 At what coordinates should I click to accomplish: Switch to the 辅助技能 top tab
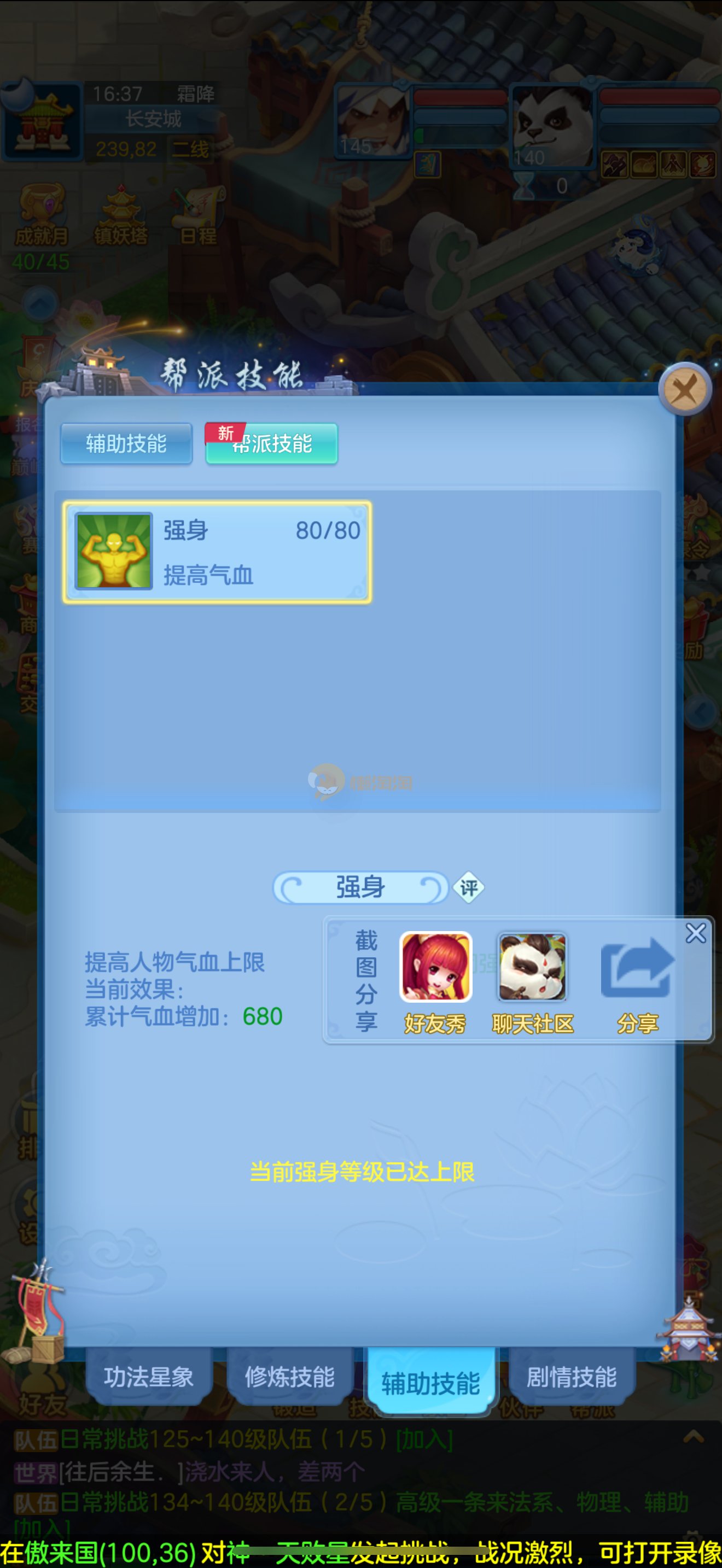pyautogui.click(x=126, y=444)
